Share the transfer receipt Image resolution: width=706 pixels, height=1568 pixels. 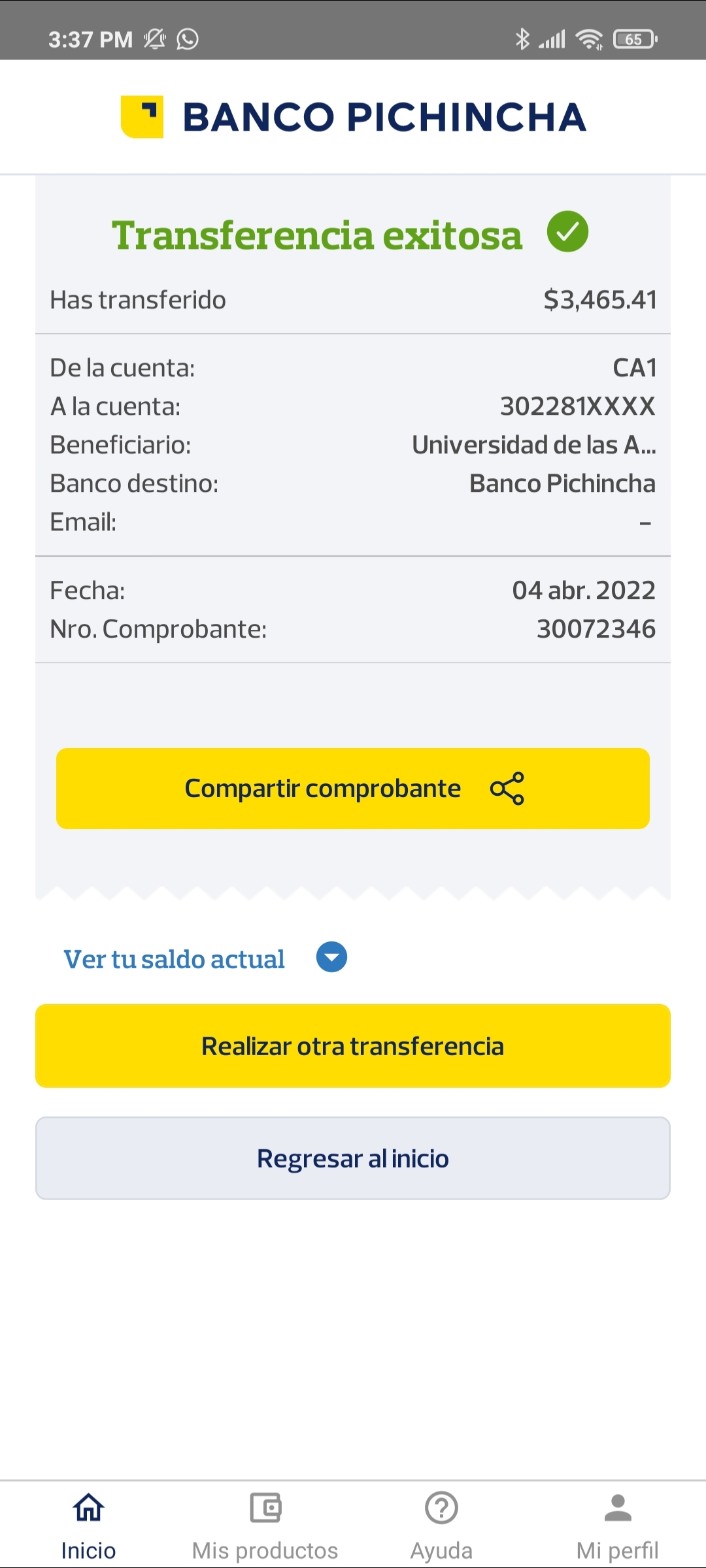pos(353,789)
